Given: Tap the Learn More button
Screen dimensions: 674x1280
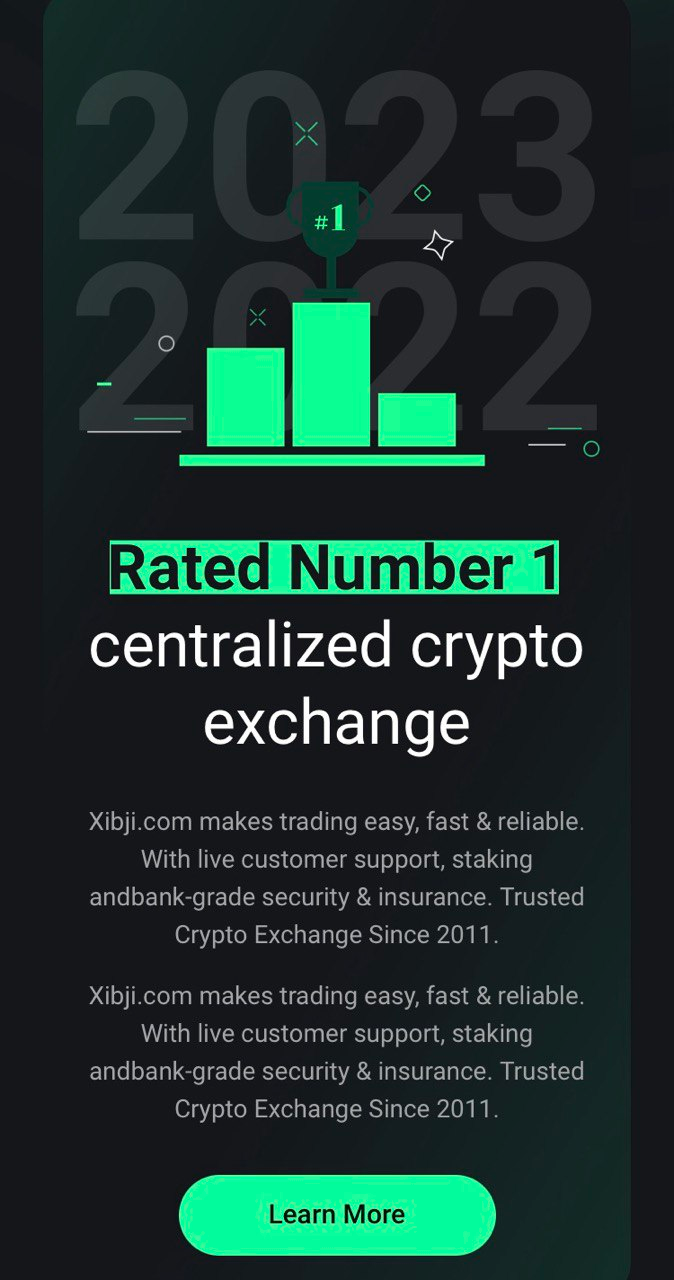Looking at the screenshot, I should [x=337, y=1215].
